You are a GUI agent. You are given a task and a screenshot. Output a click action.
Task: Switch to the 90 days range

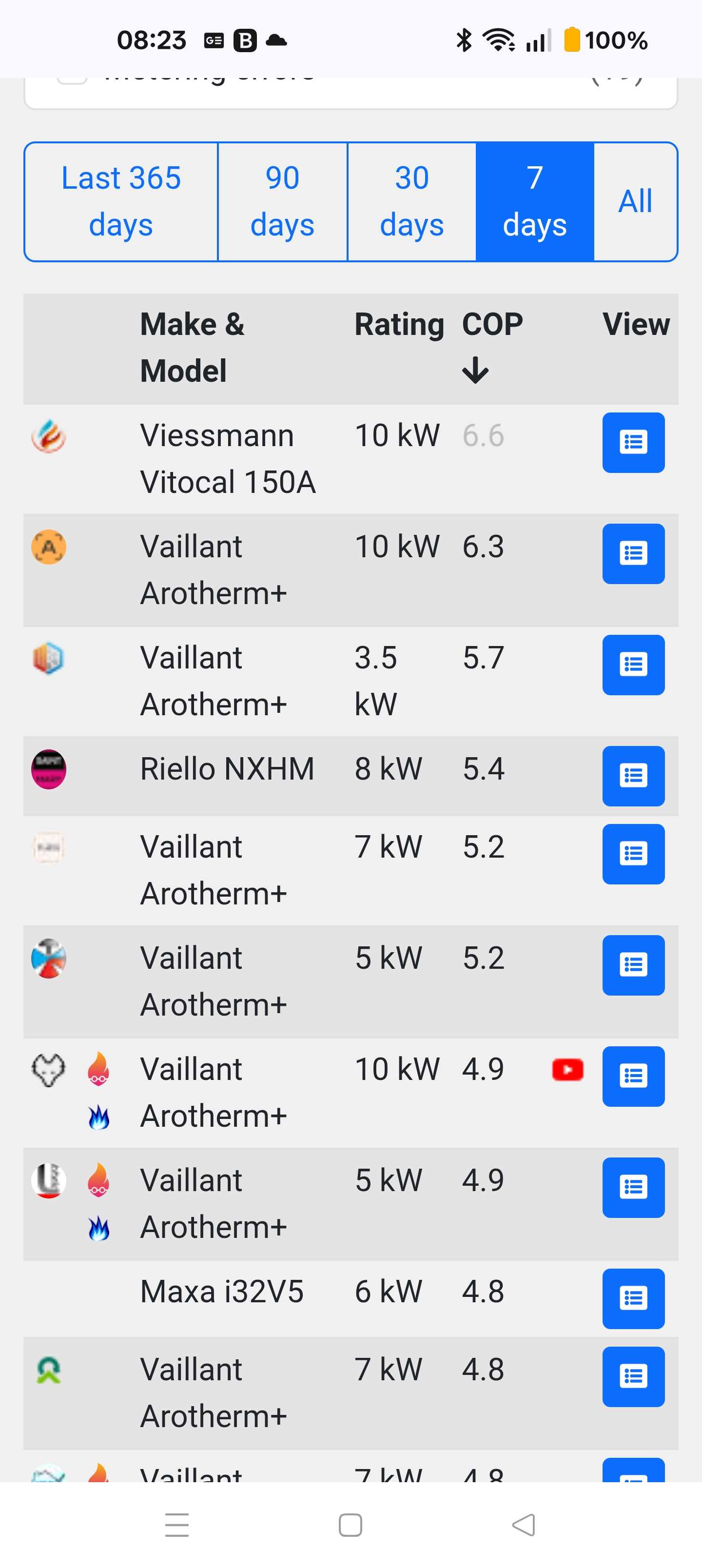tap(282, 201)
